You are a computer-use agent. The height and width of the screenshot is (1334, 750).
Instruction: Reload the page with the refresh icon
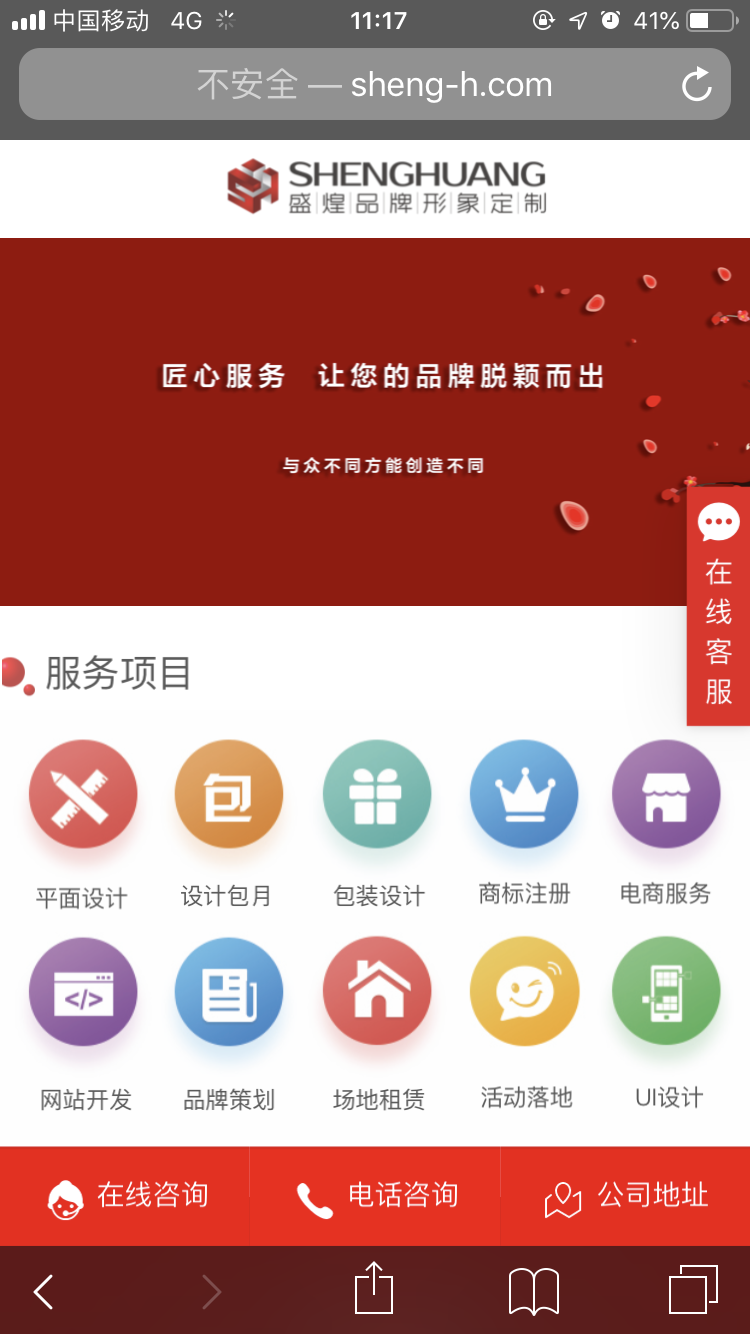[696, 86]
